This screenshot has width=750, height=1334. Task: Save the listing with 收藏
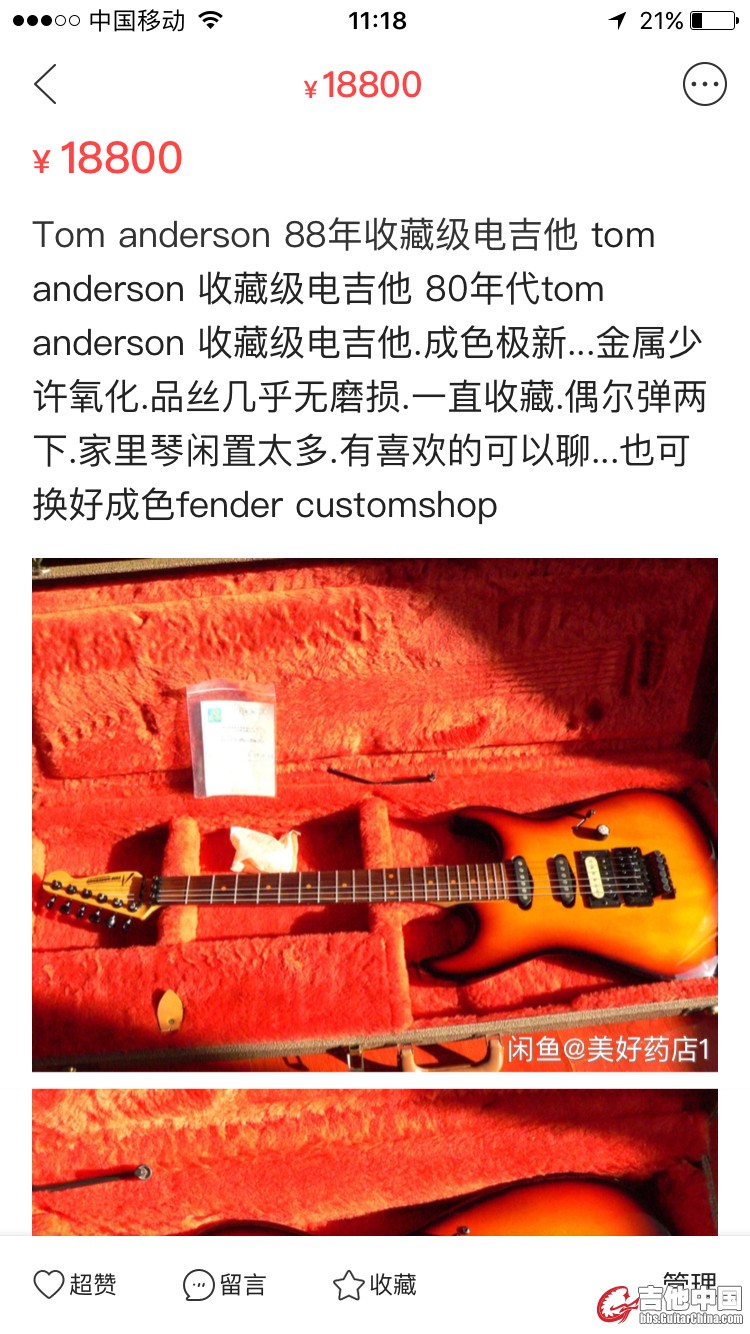pyautogui.click(x=375, y=1285)
